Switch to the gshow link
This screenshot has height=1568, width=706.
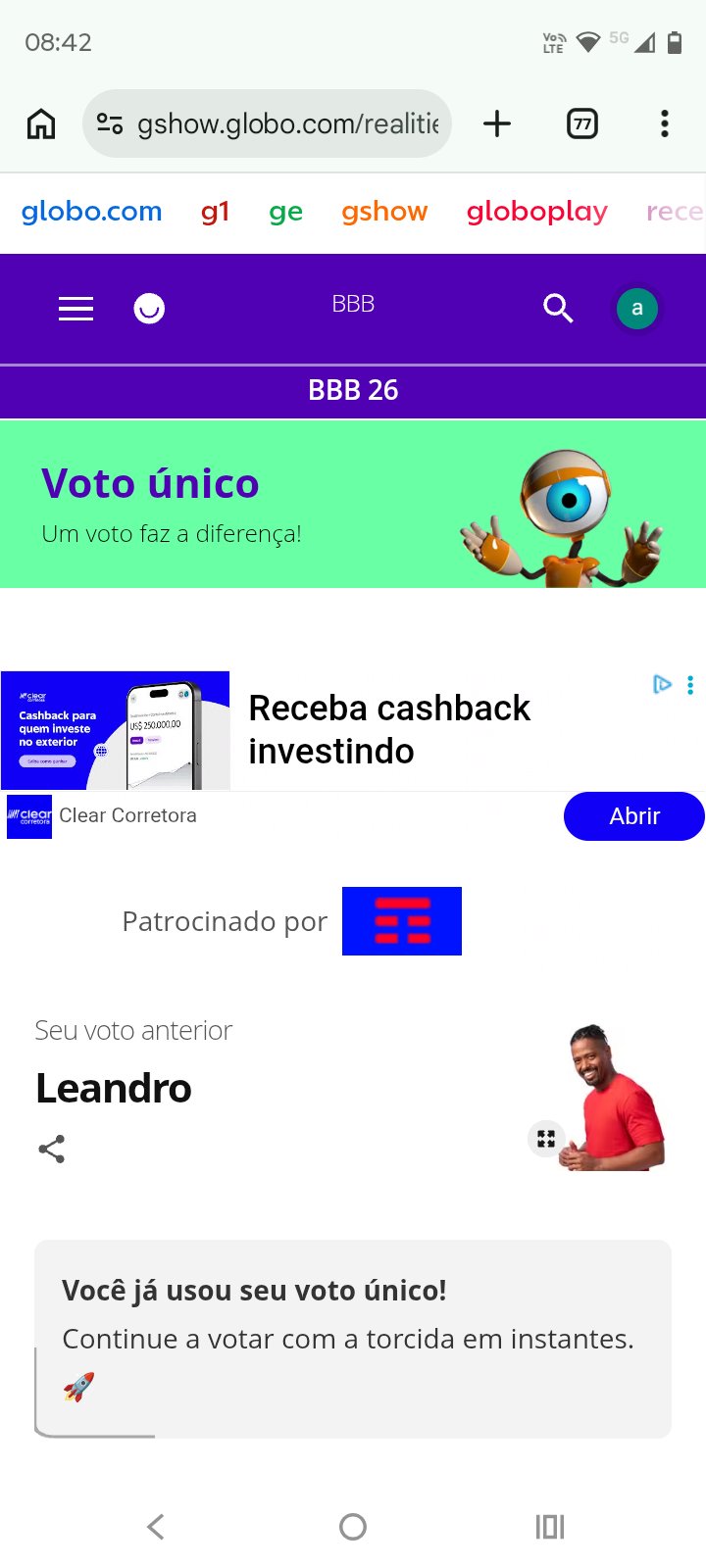pyautogui.click(x=384, y=212)
